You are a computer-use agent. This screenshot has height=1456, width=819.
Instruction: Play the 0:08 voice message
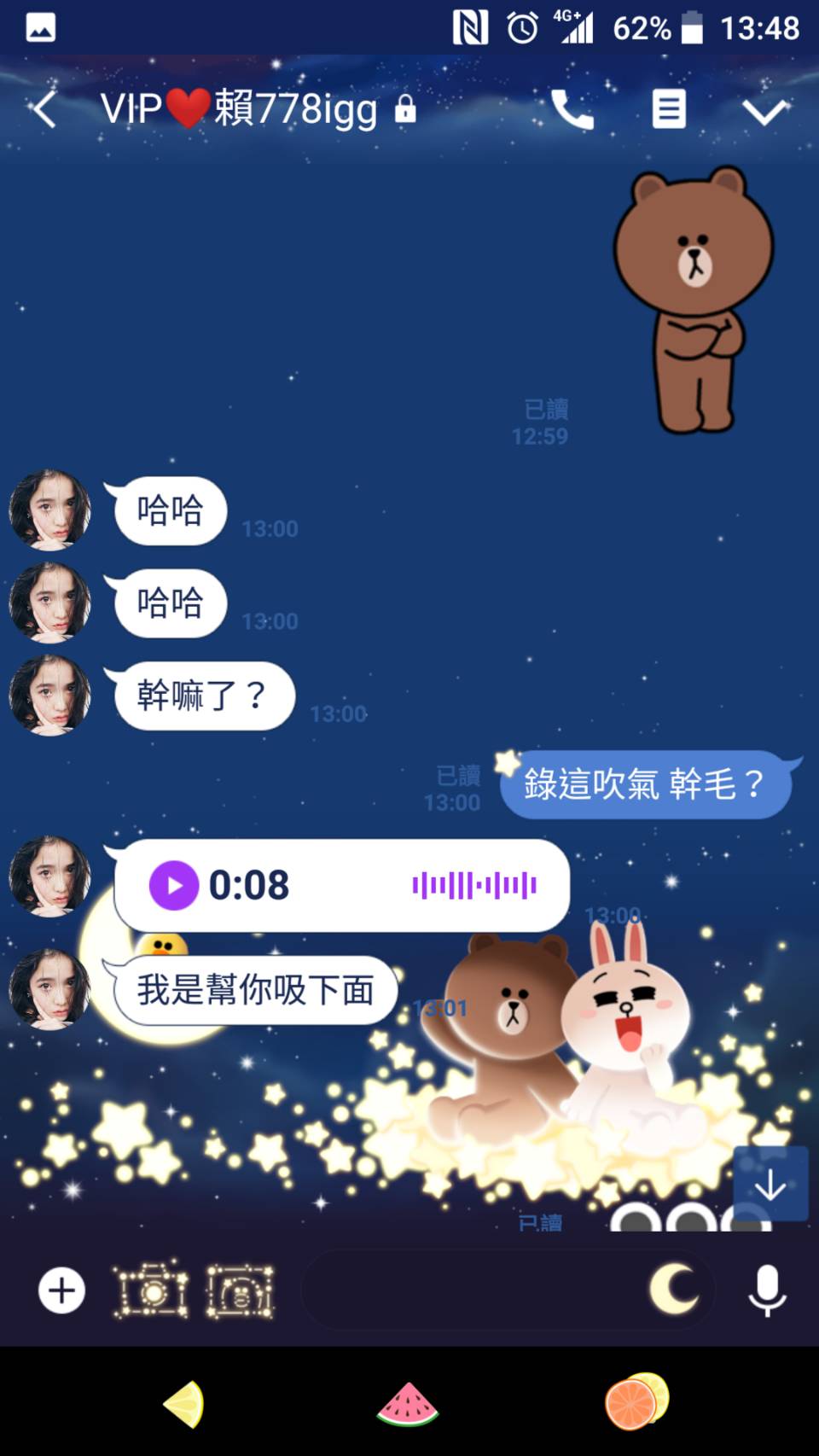[174, 885]
